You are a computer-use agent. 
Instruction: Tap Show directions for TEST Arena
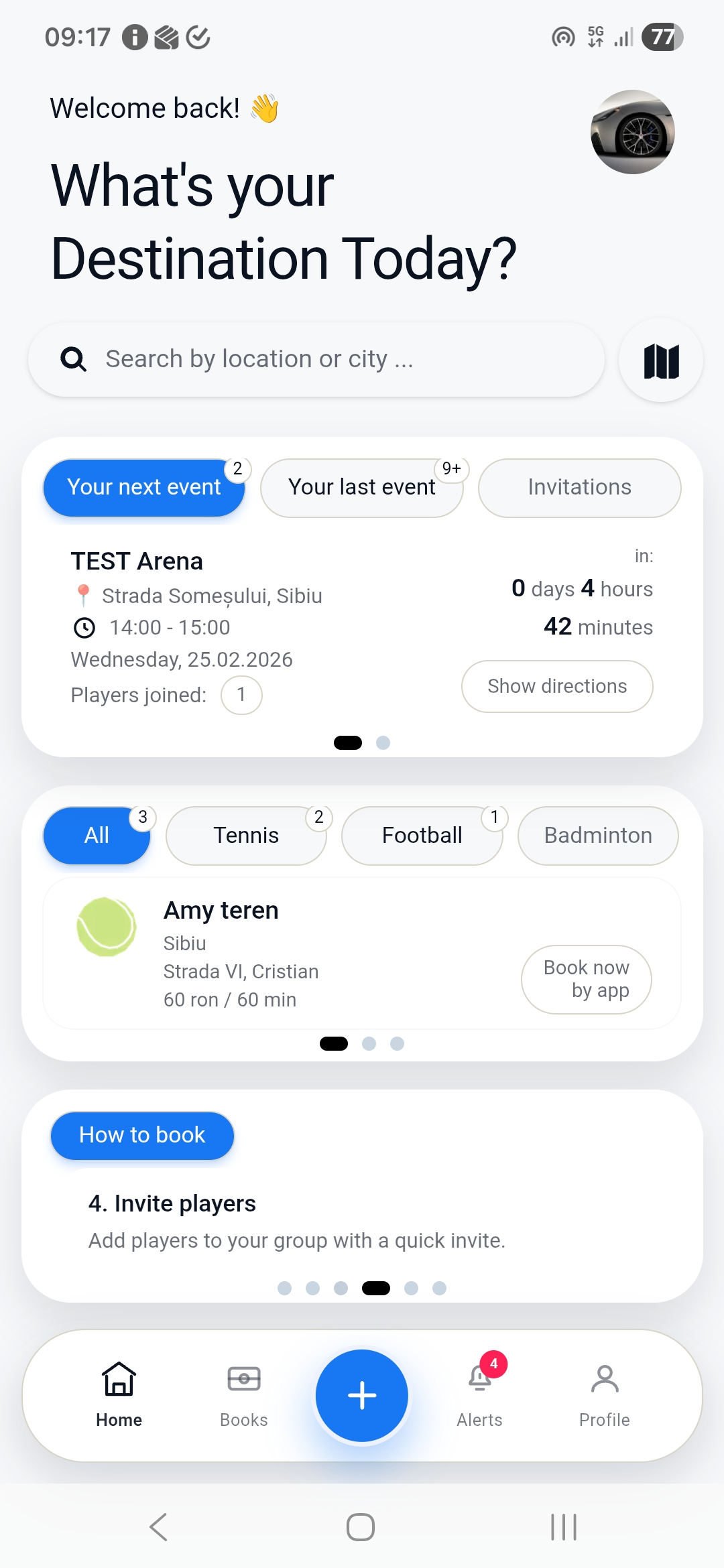point(556,686)
